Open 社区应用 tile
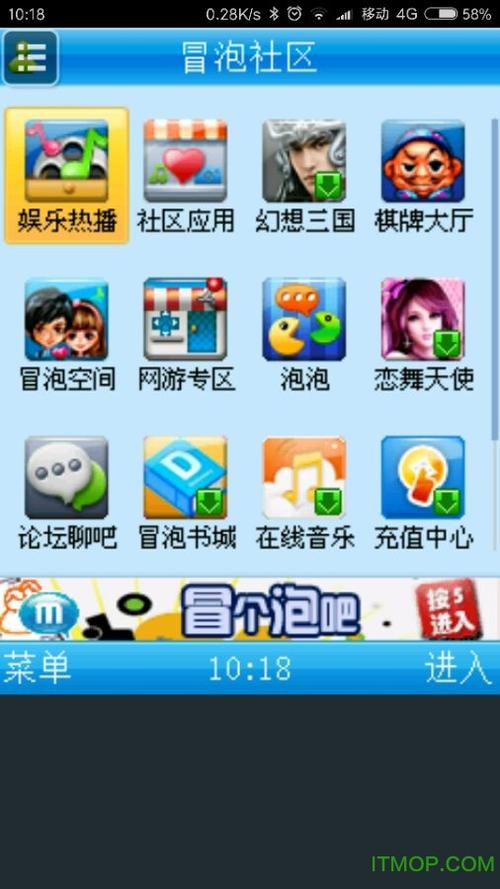The image size is (500, 889). tap(185, 176)
